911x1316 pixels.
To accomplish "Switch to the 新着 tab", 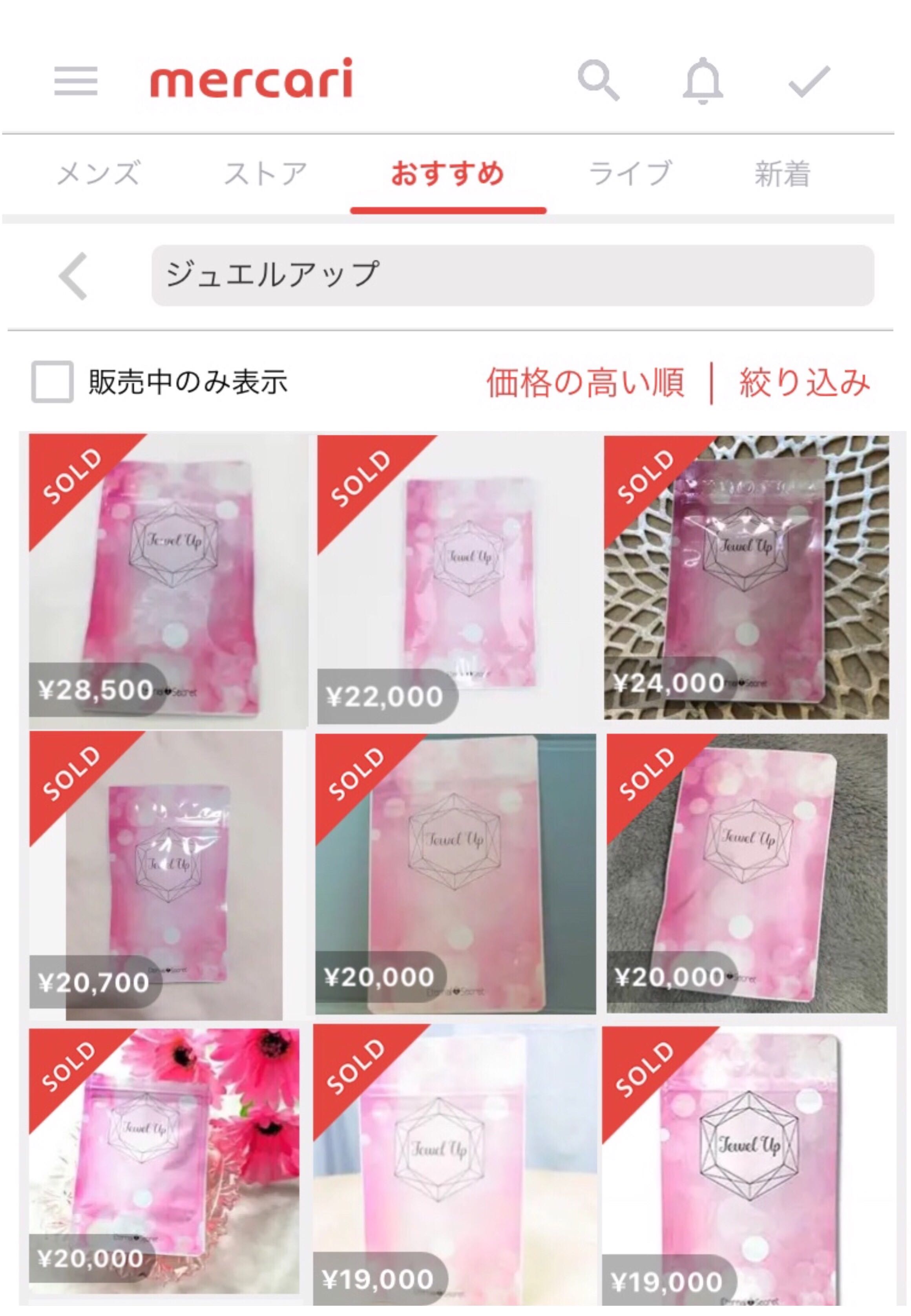I will 783,174.
